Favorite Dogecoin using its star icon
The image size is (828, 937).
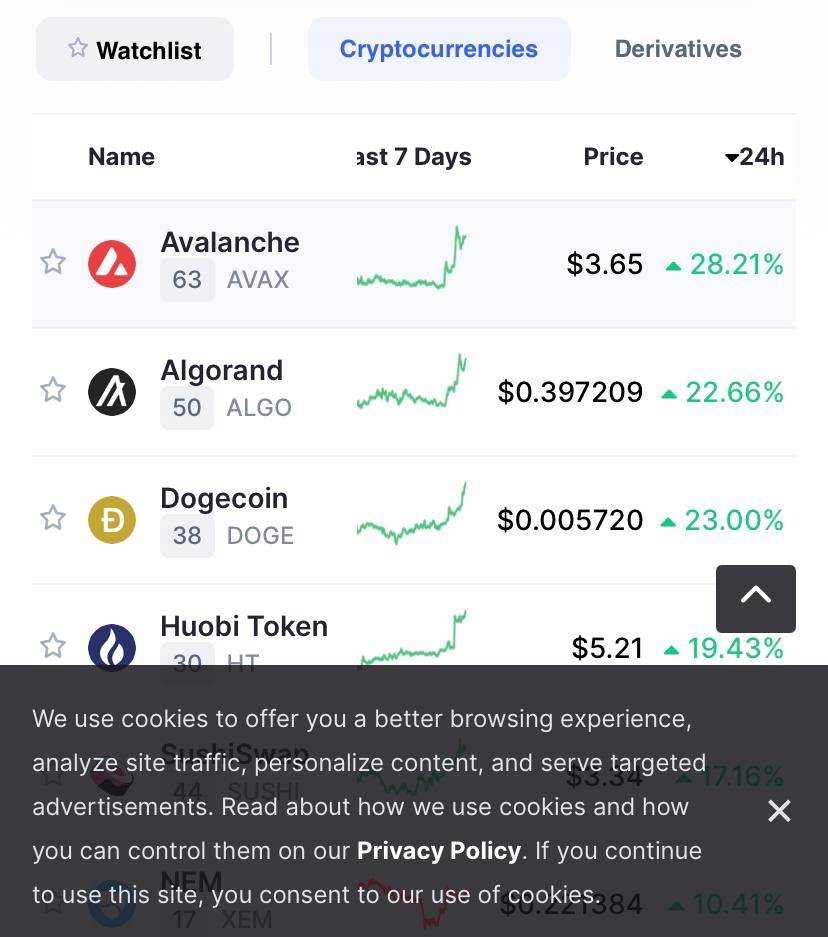point(53,518)
